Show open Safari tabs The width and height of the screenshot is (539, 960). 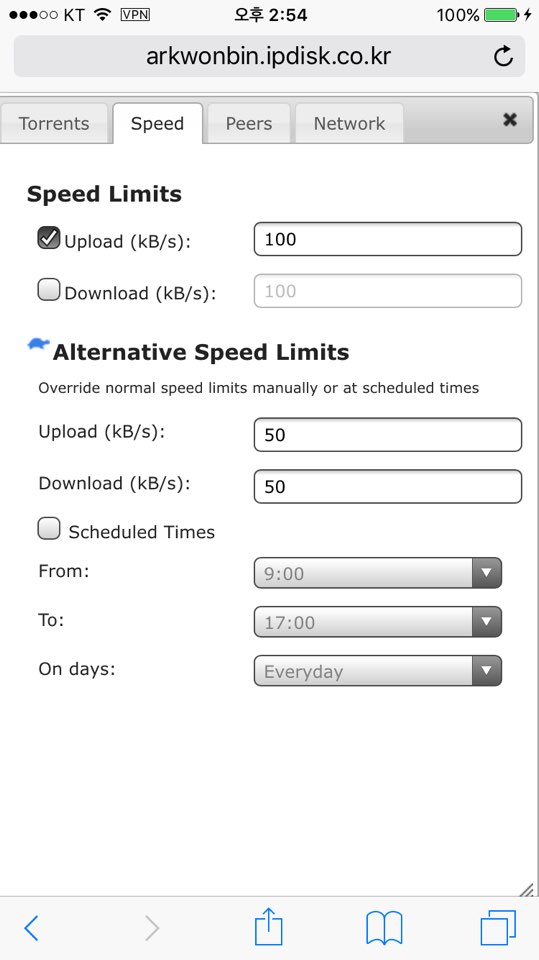click(x=498, y=928)
